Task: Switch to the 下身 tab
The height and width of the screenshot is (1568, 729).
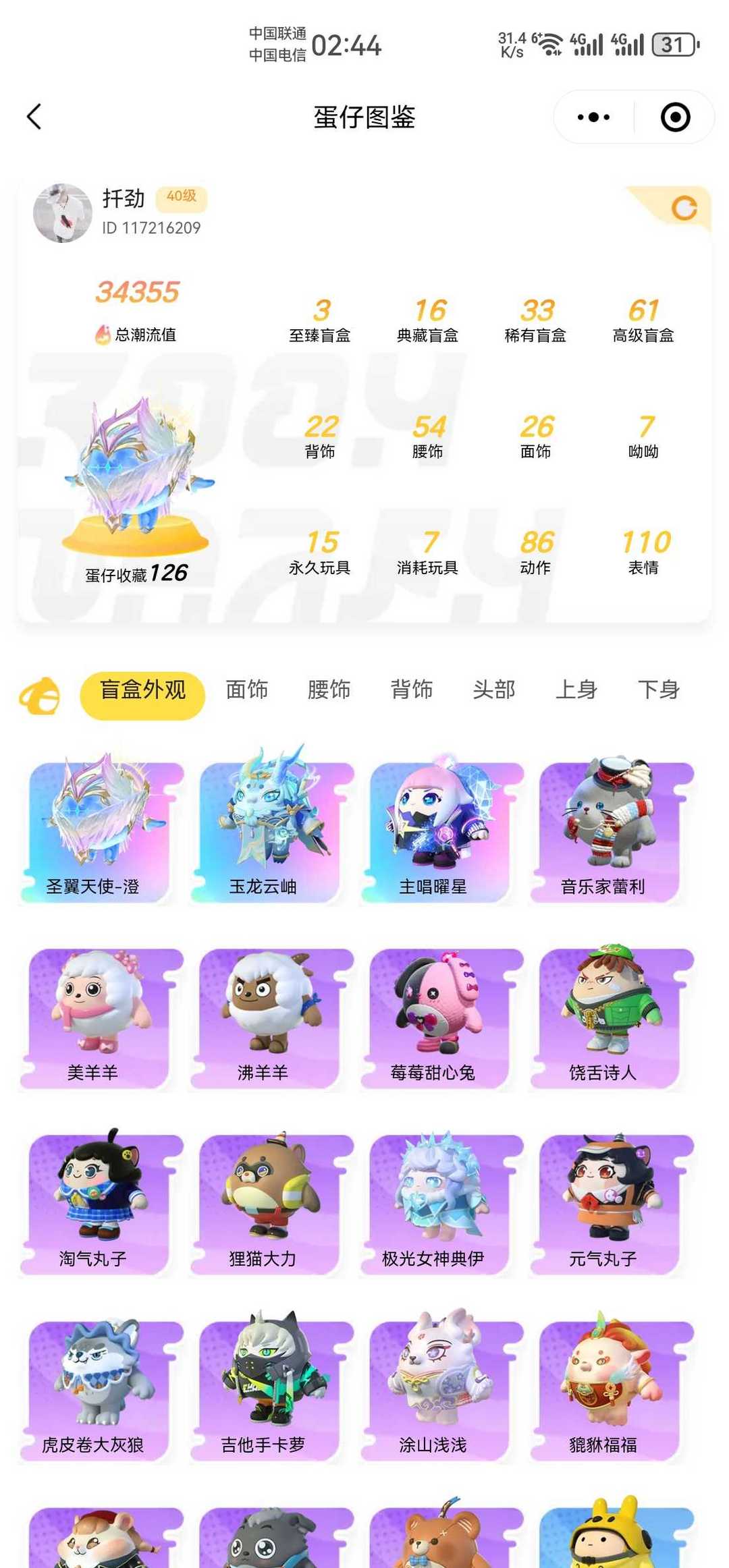Action: (x=658, y=690)
